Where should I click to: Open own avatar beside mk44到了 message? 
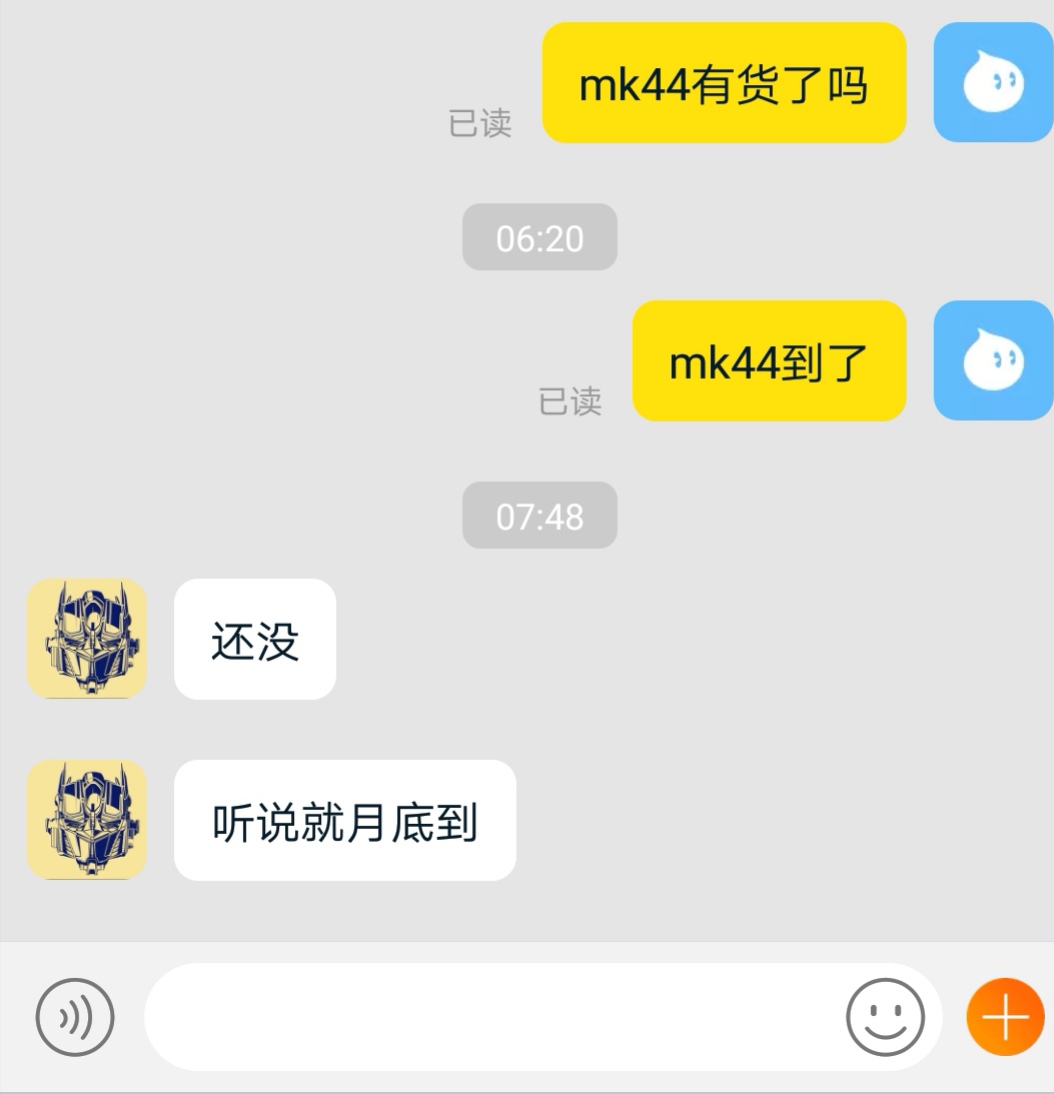pyautogui.click(x=993, y=360)
